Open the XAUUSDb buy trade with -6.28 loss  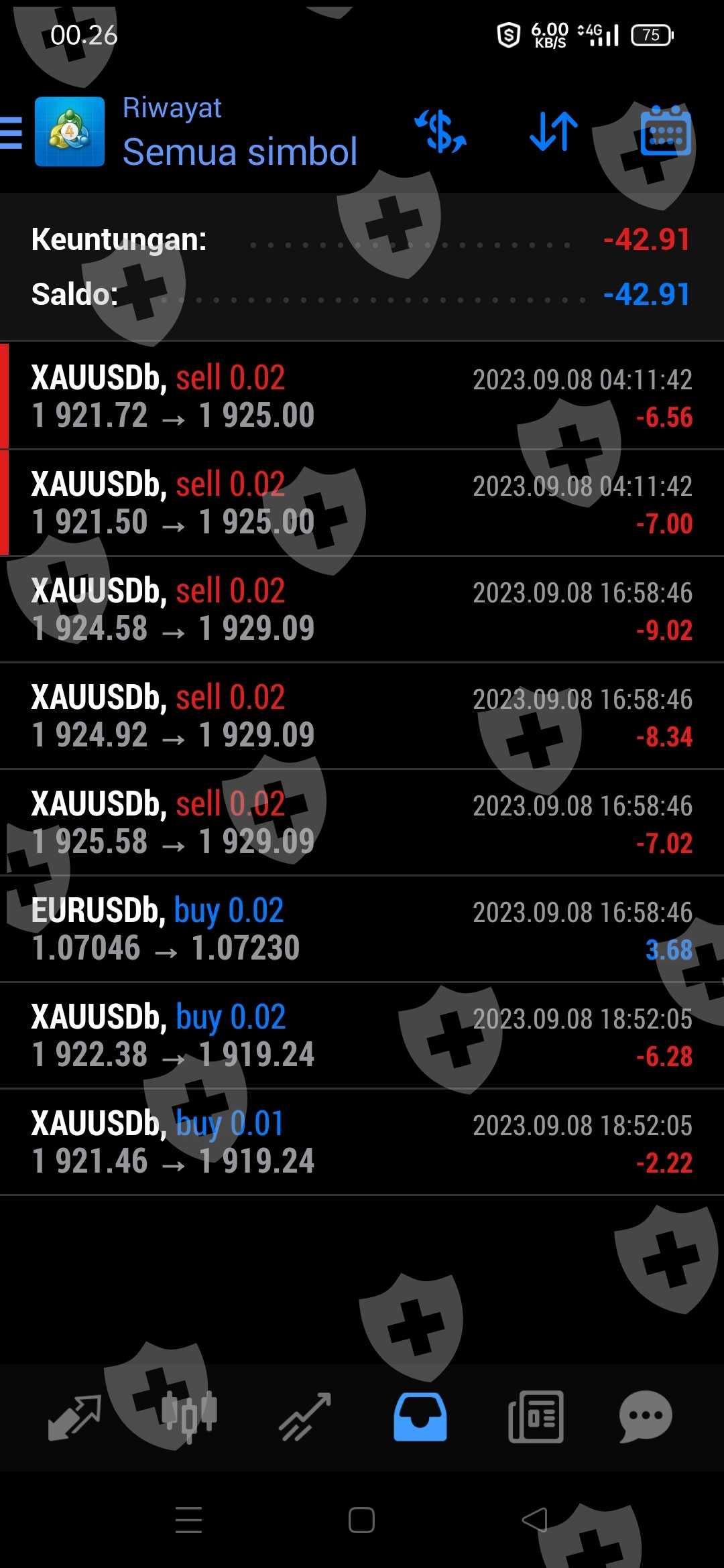point(362,1035)
